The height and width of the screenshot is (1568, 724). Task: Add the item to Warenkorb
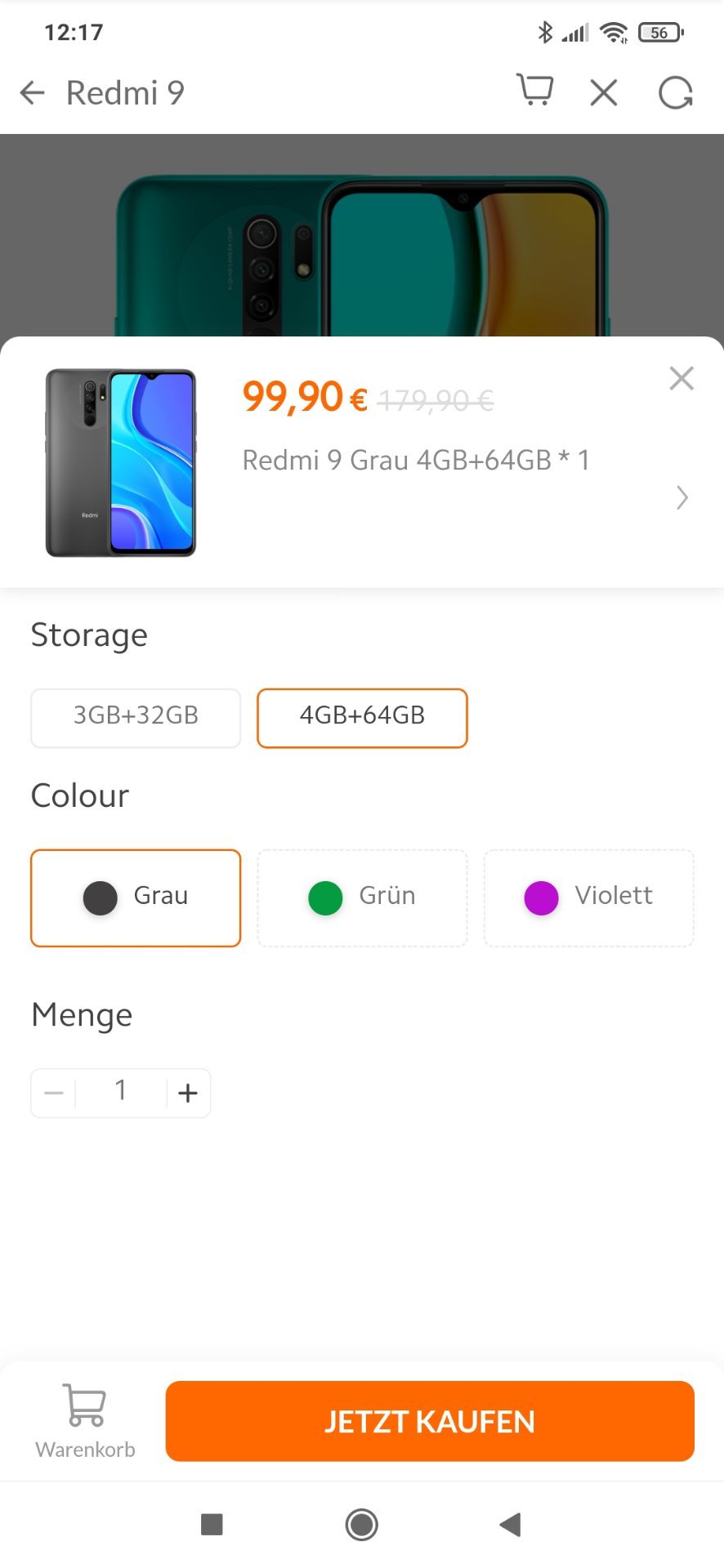tap(85, 1422)
